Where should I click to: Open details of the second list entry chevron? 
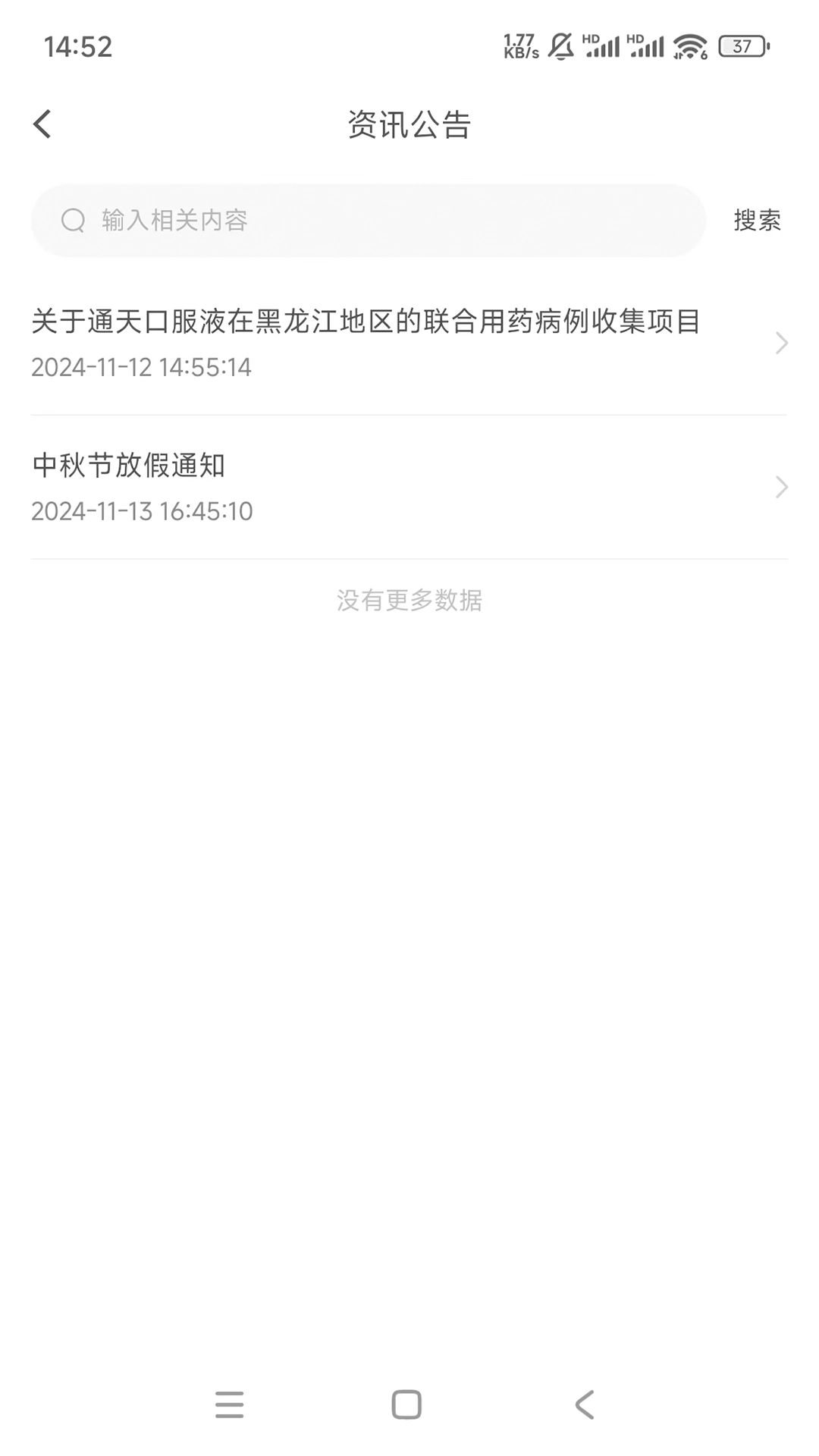[781, 487]
